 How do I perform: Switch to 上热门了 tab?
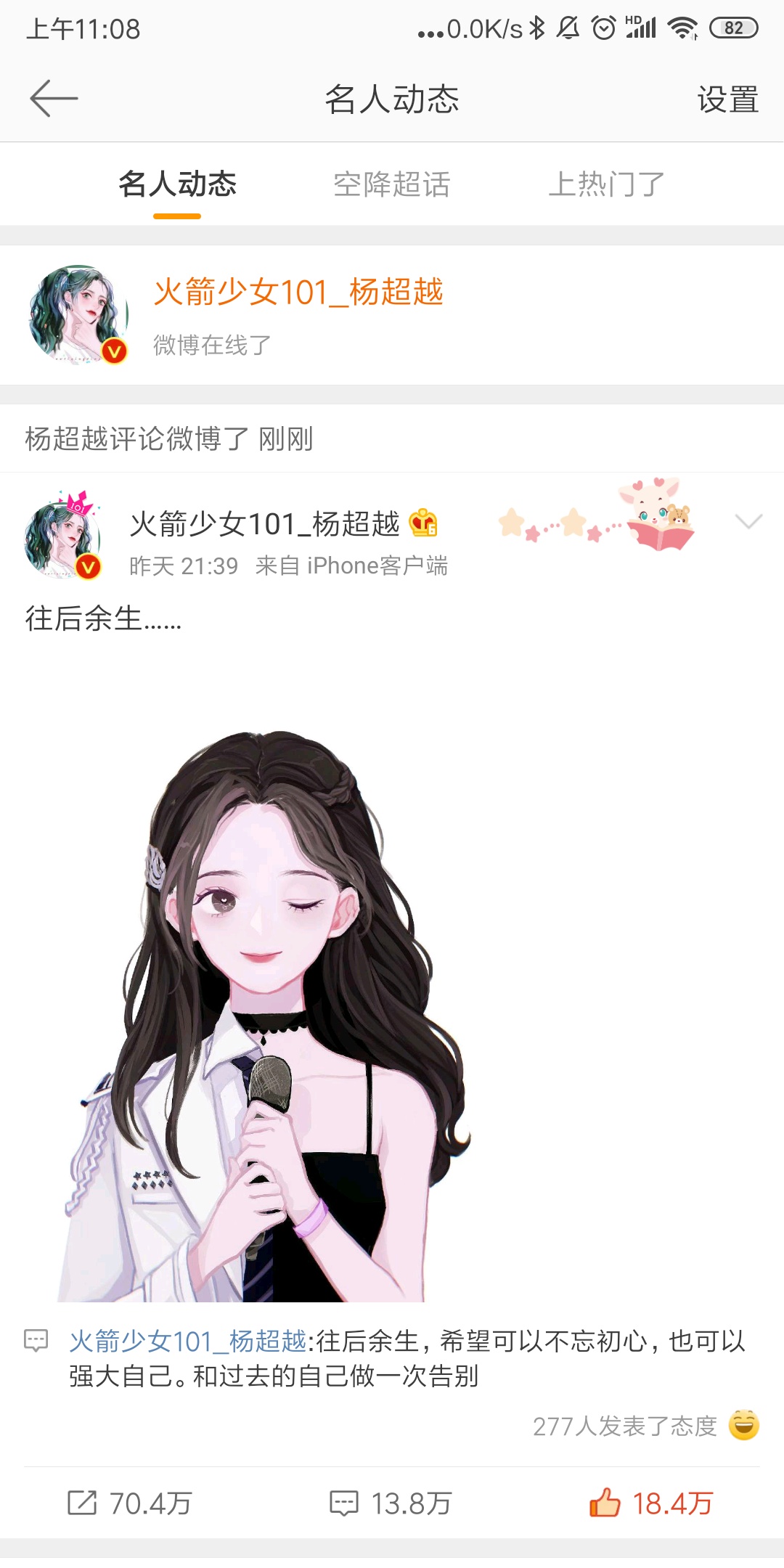(x=606, y=184)
